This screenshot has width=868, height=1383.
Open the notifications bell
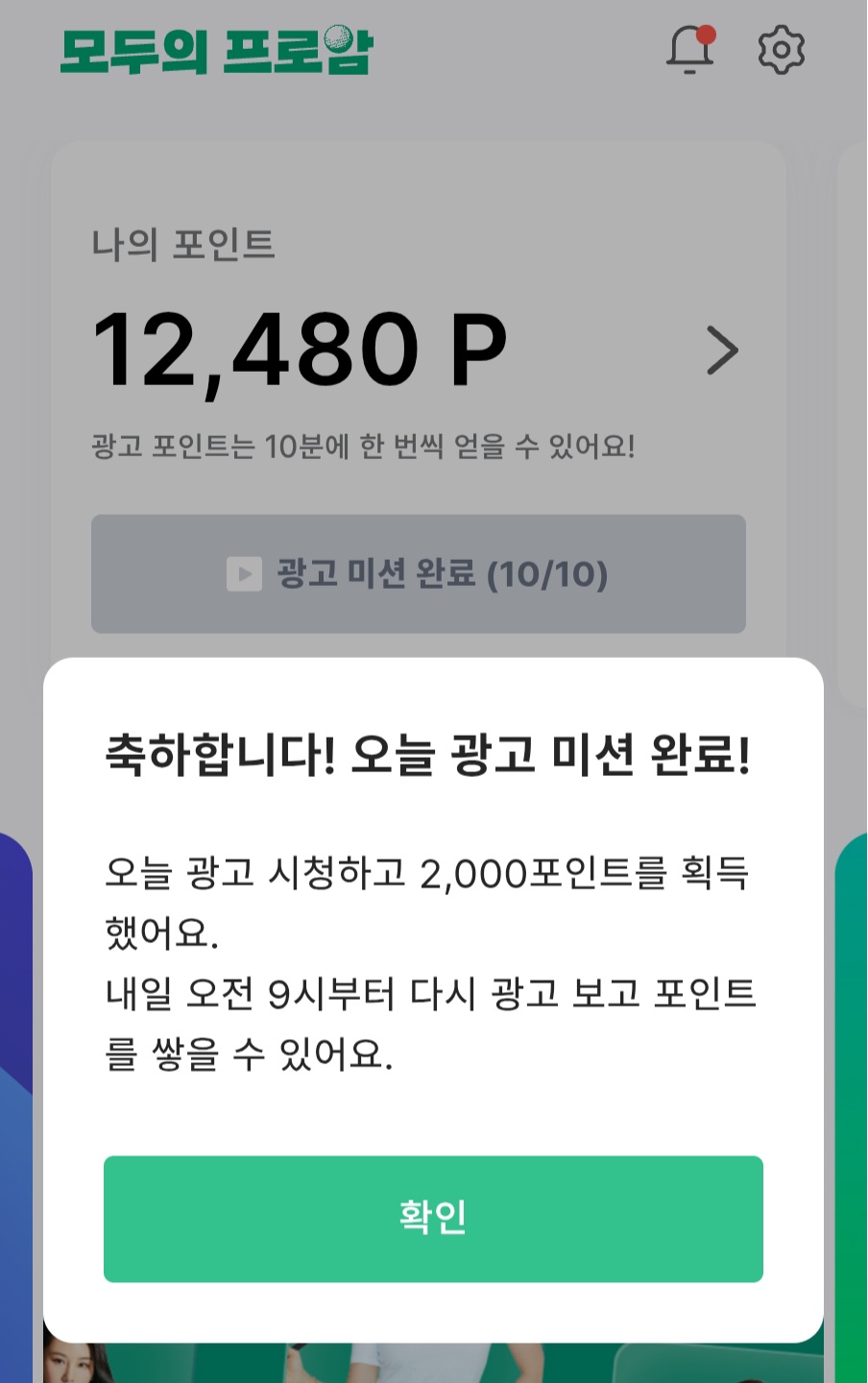[690, 50]
